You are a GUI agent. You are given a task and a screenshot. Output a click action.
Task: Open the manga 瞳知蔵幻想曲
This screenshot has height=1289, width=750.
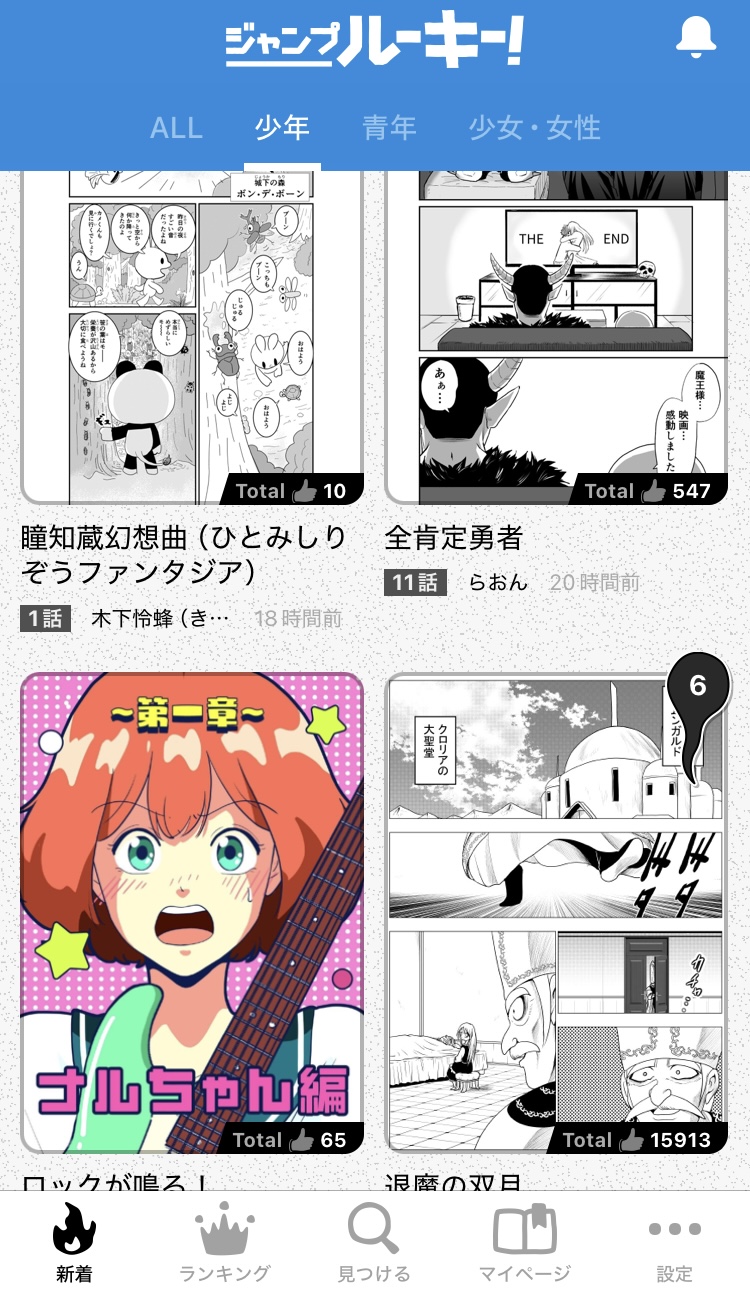[192, 340]
